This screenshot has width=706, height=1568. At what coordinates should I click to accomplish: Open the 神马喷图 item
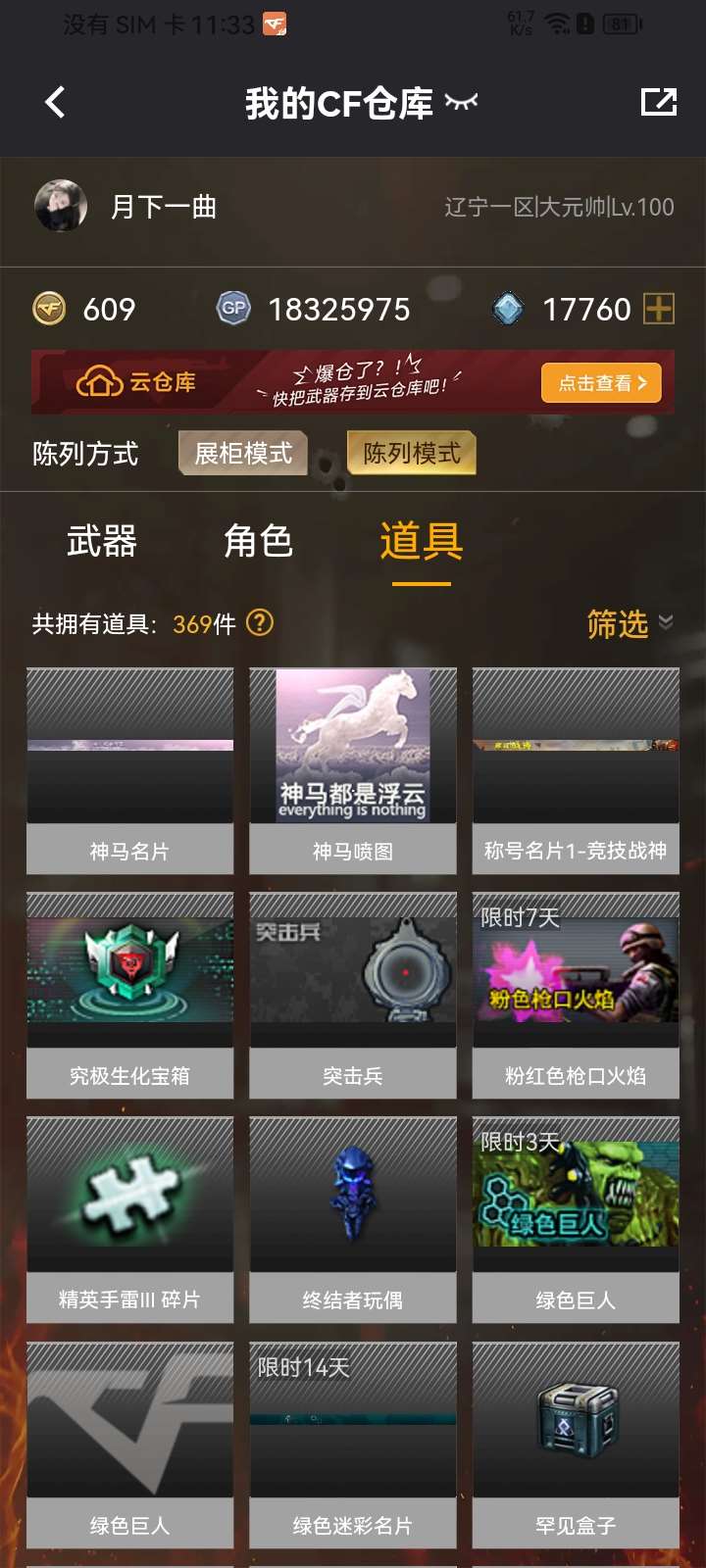click(353, 771)
